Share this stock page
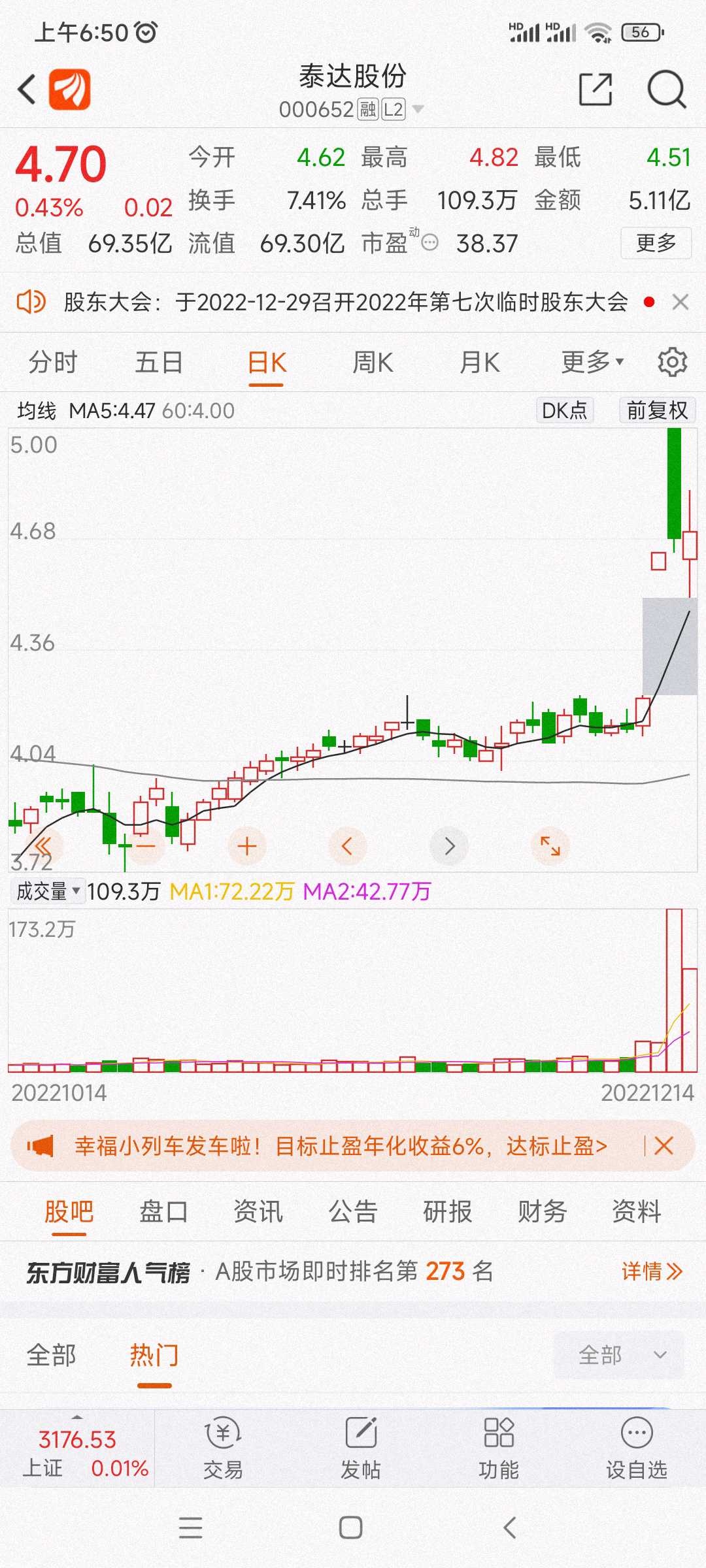The height and width of the screenshot is (1568, 706). [x=596, y=90]
